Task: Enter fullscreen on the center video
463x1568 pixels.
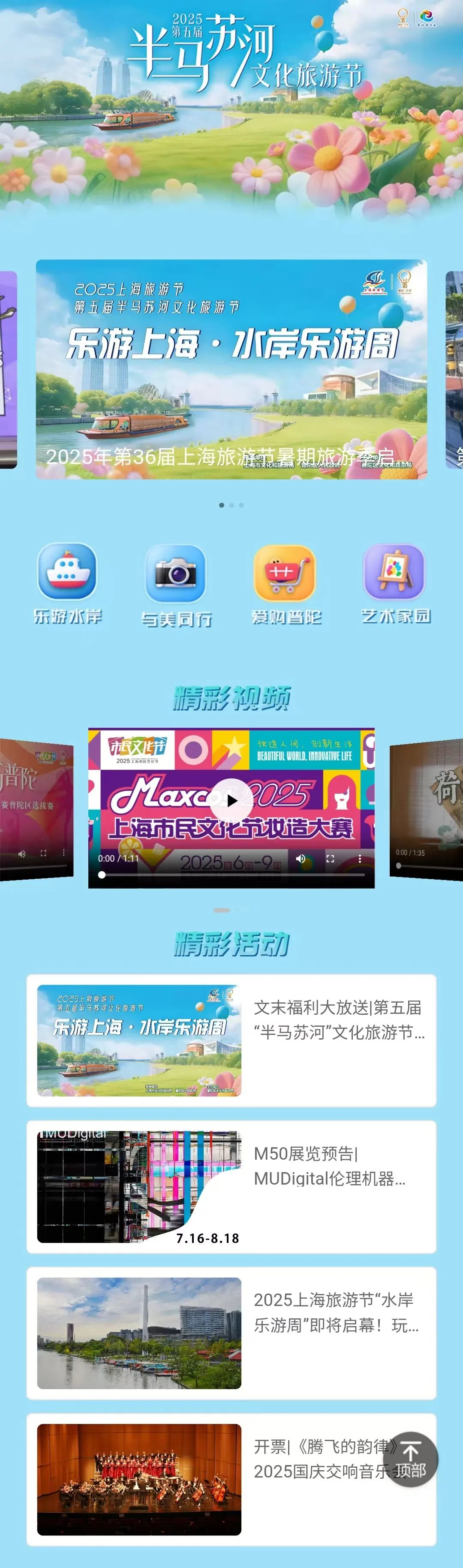Action: 331,858
